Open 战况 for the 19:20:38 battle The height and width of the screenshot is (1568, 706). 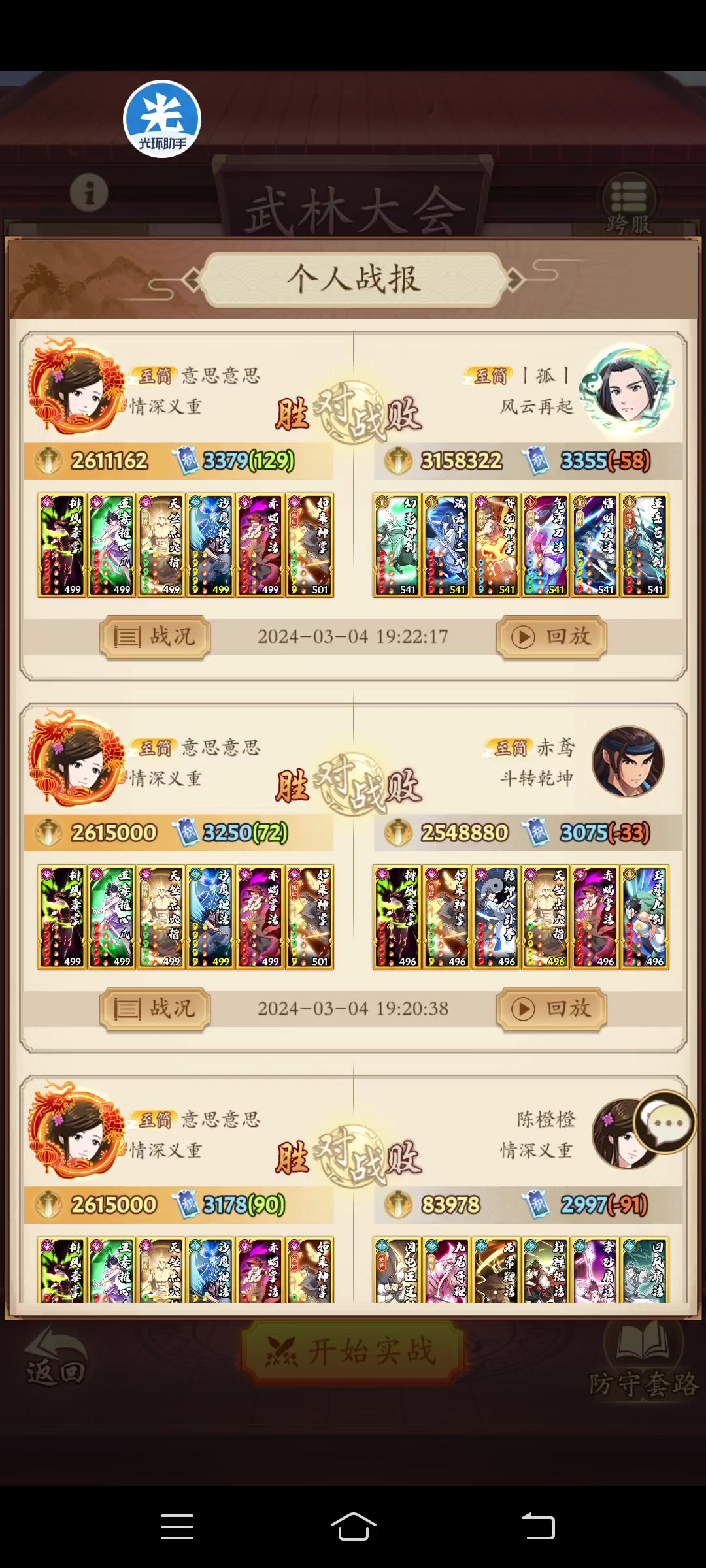[x=155, y=1009]
